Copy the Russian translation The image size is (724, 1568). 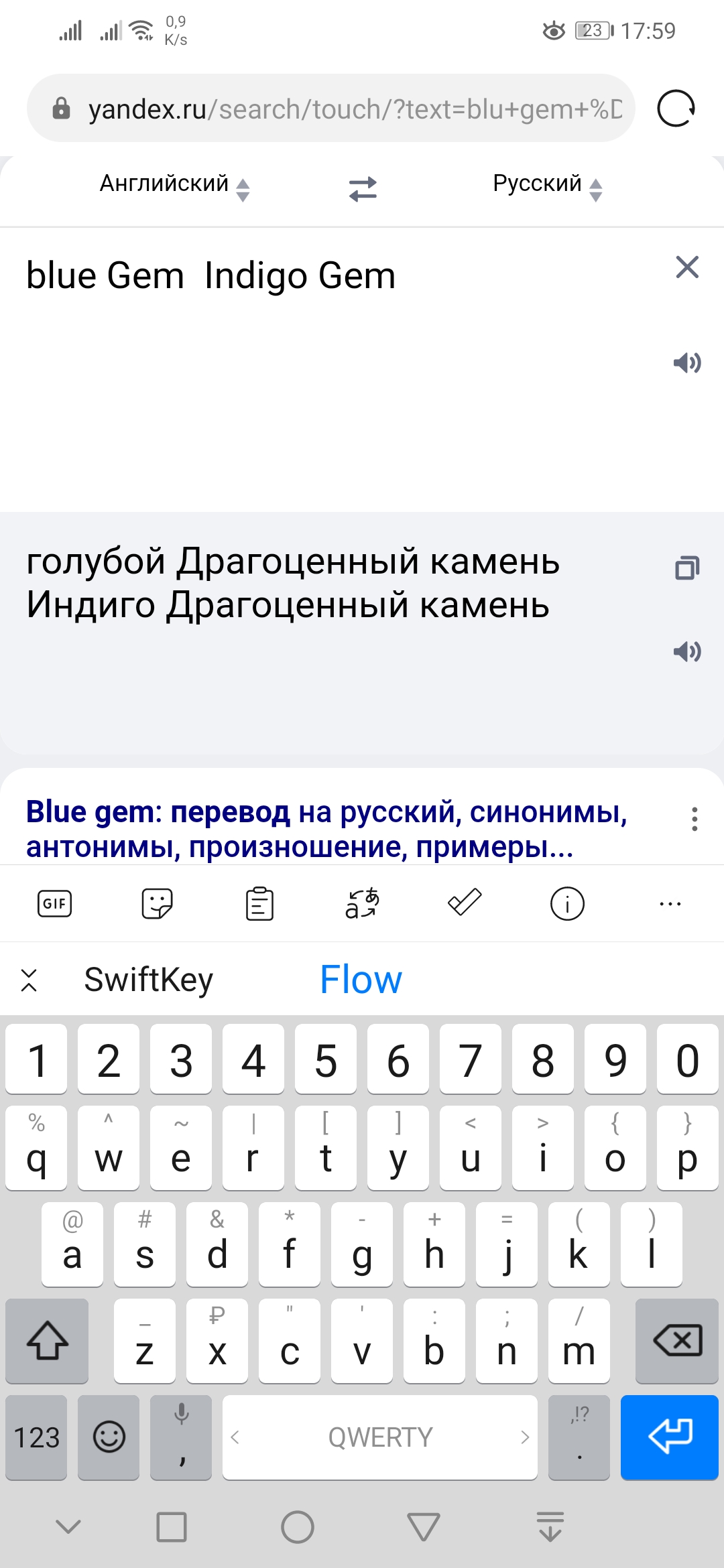pos(687,568)
